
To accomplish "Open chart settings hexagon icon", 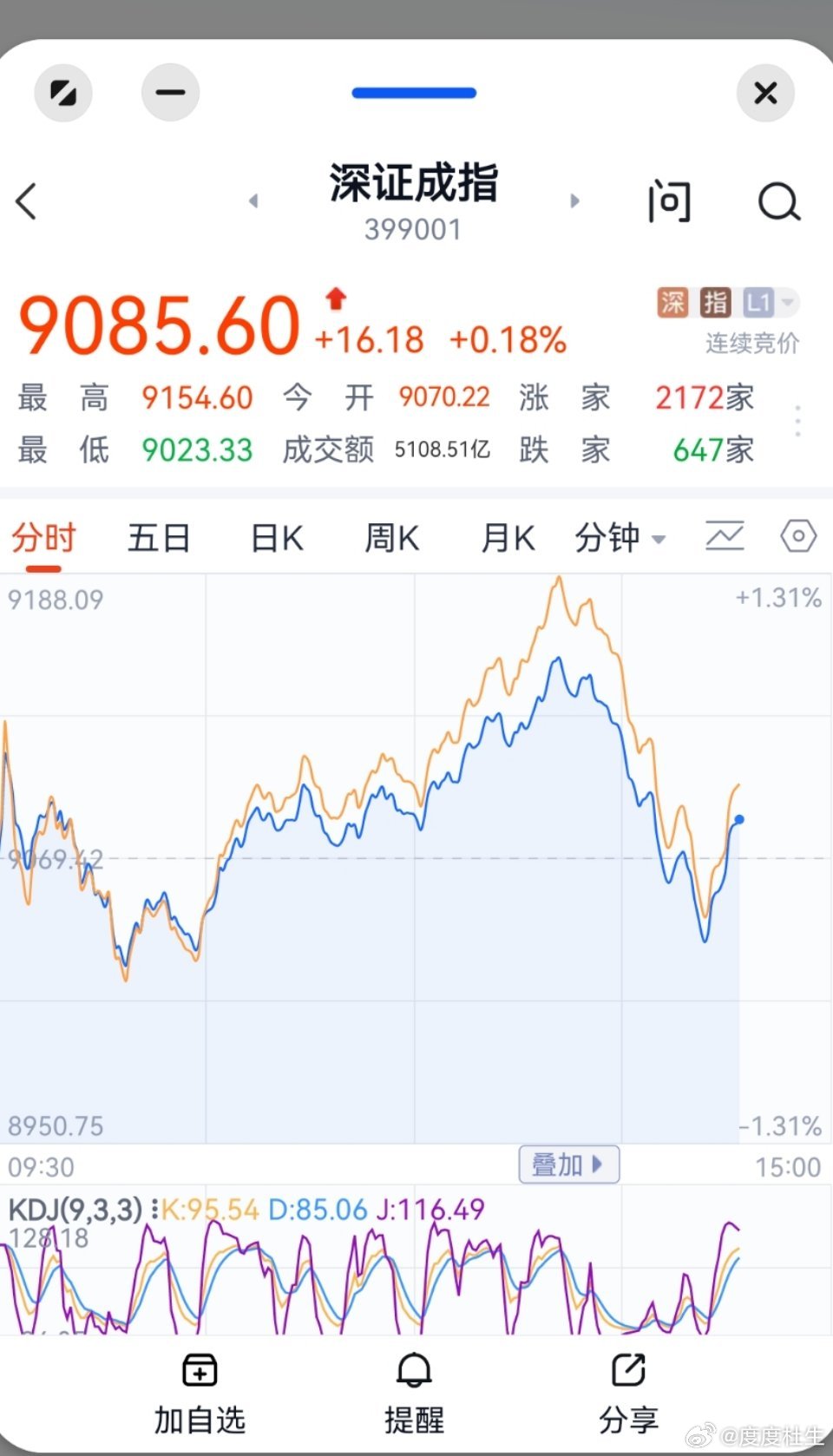I will coord(798,536).
